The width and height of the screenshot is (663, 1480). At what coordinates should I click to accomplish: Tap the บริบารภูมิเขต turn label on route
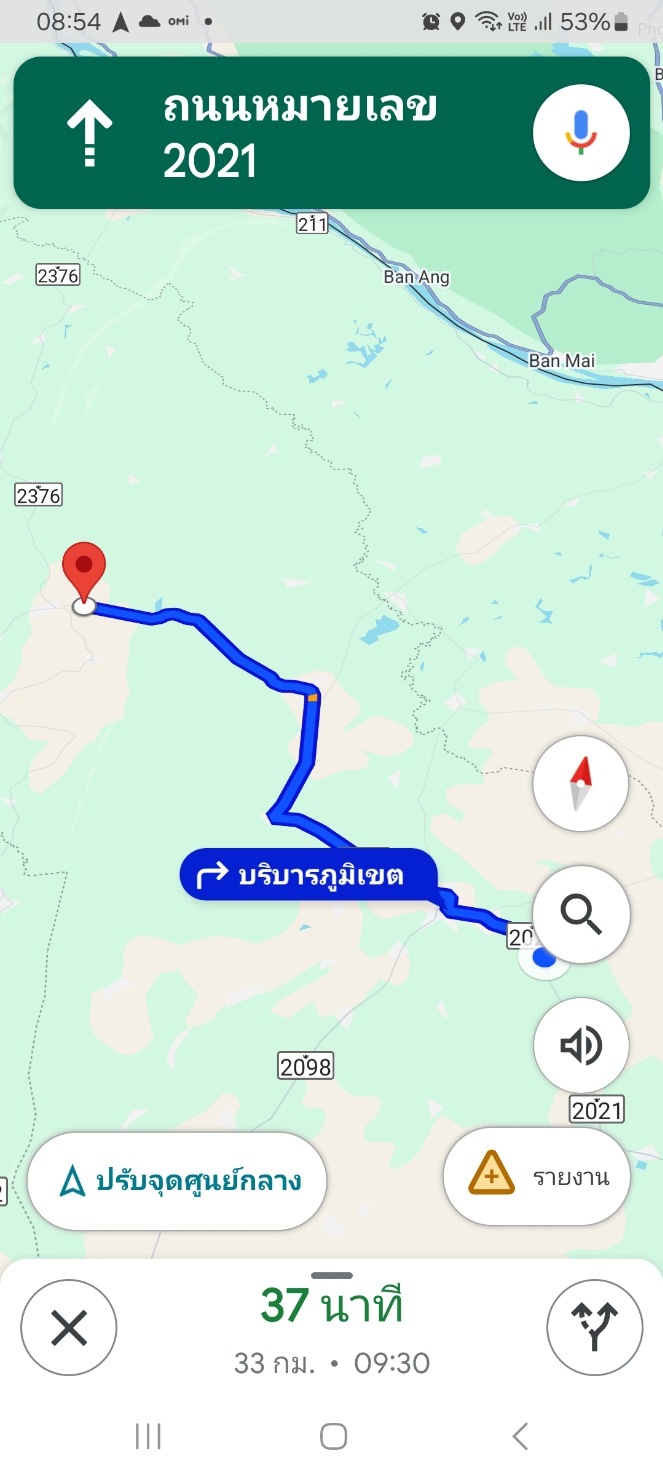point(309,875)
